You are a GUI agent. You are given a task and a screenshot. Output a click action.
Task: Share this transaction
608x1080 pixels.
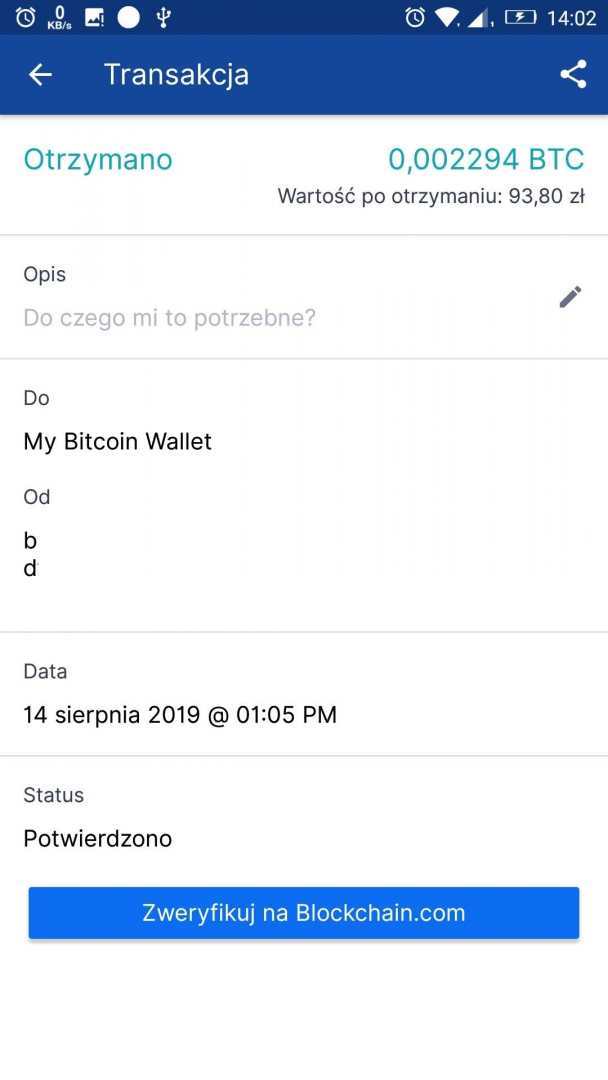[573, 75]
